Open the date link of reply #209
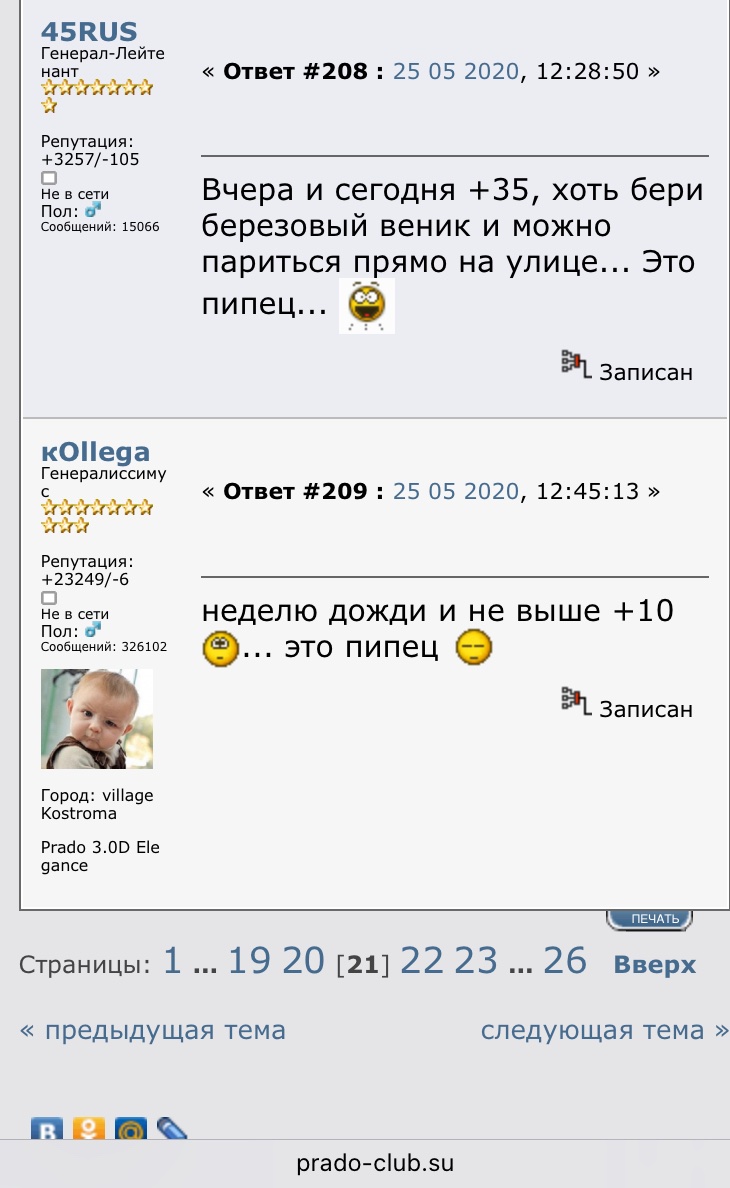 click(x=456, y=491)
